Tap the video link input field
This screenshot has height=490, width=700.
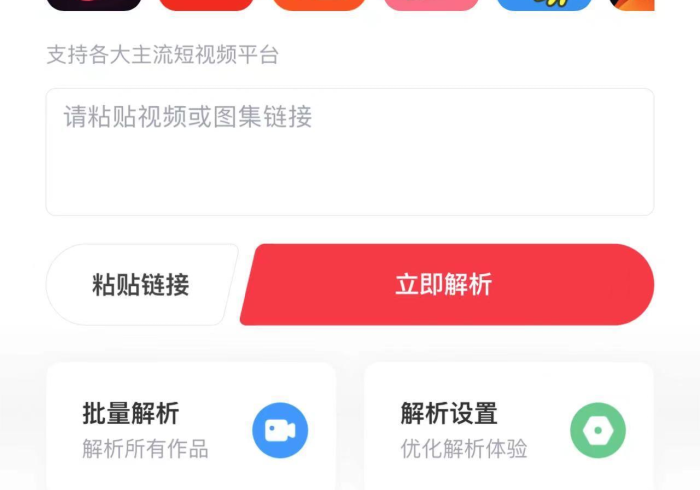coord(349,152)
